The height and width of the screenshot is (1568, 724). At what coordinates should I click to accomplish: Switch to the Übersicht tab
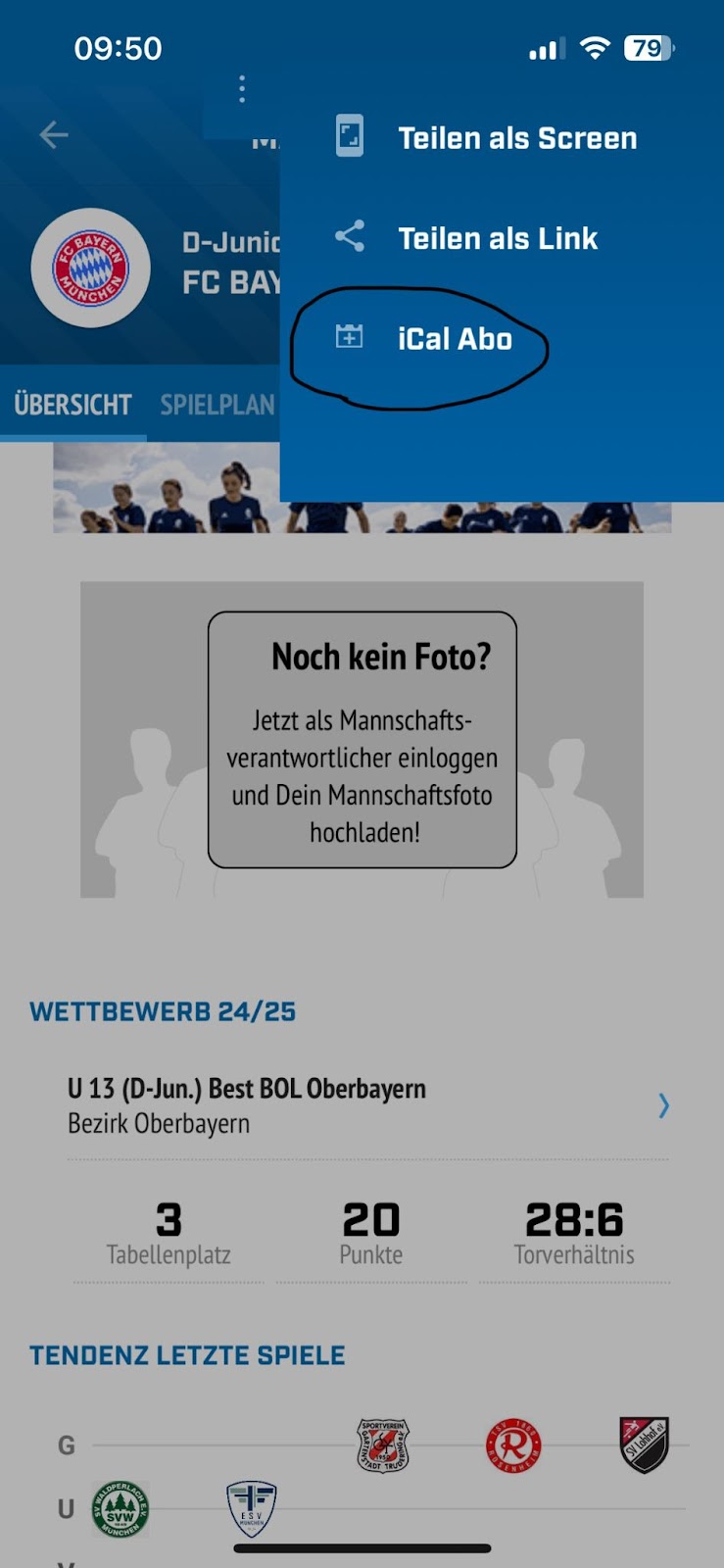(72, 405)
